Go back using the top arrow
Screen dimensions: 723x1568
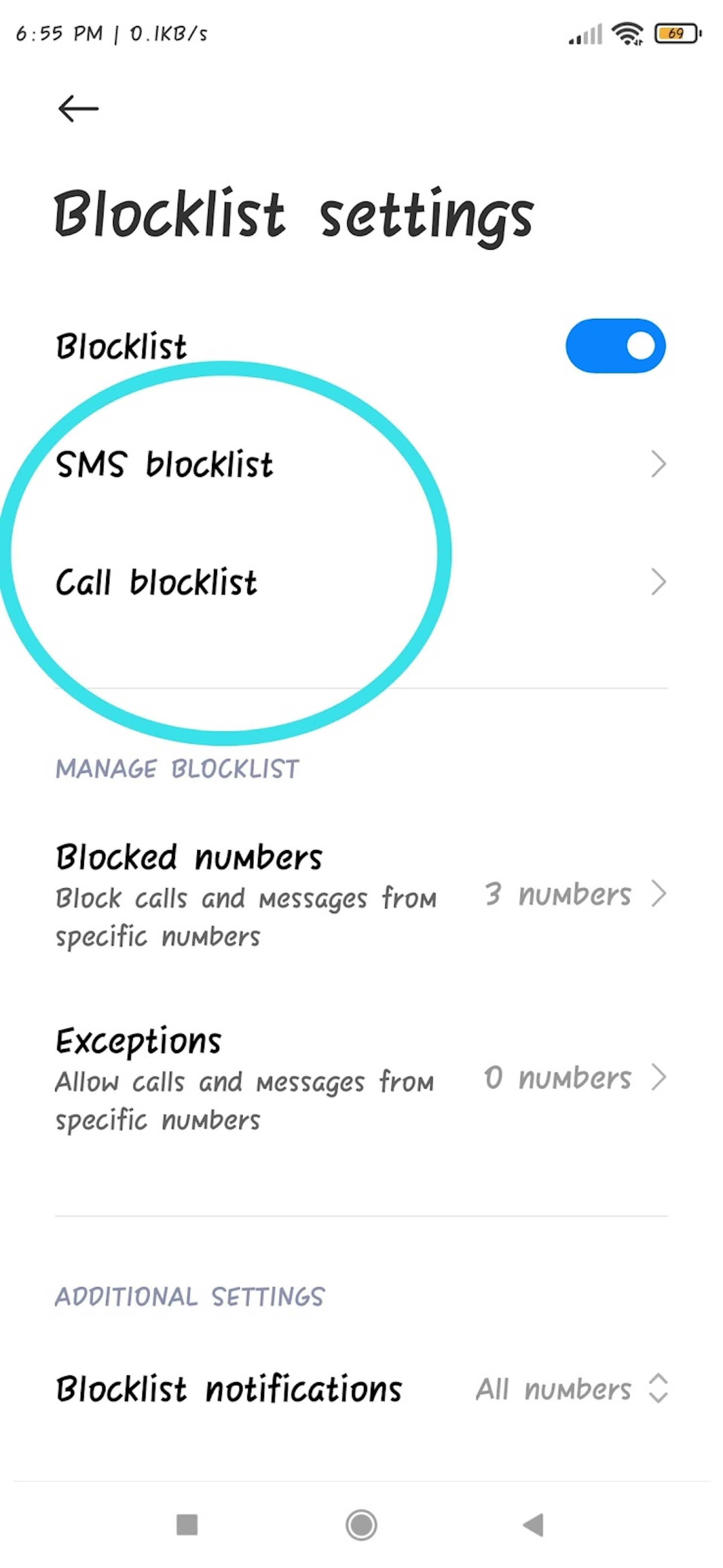[x=78, y=109]
